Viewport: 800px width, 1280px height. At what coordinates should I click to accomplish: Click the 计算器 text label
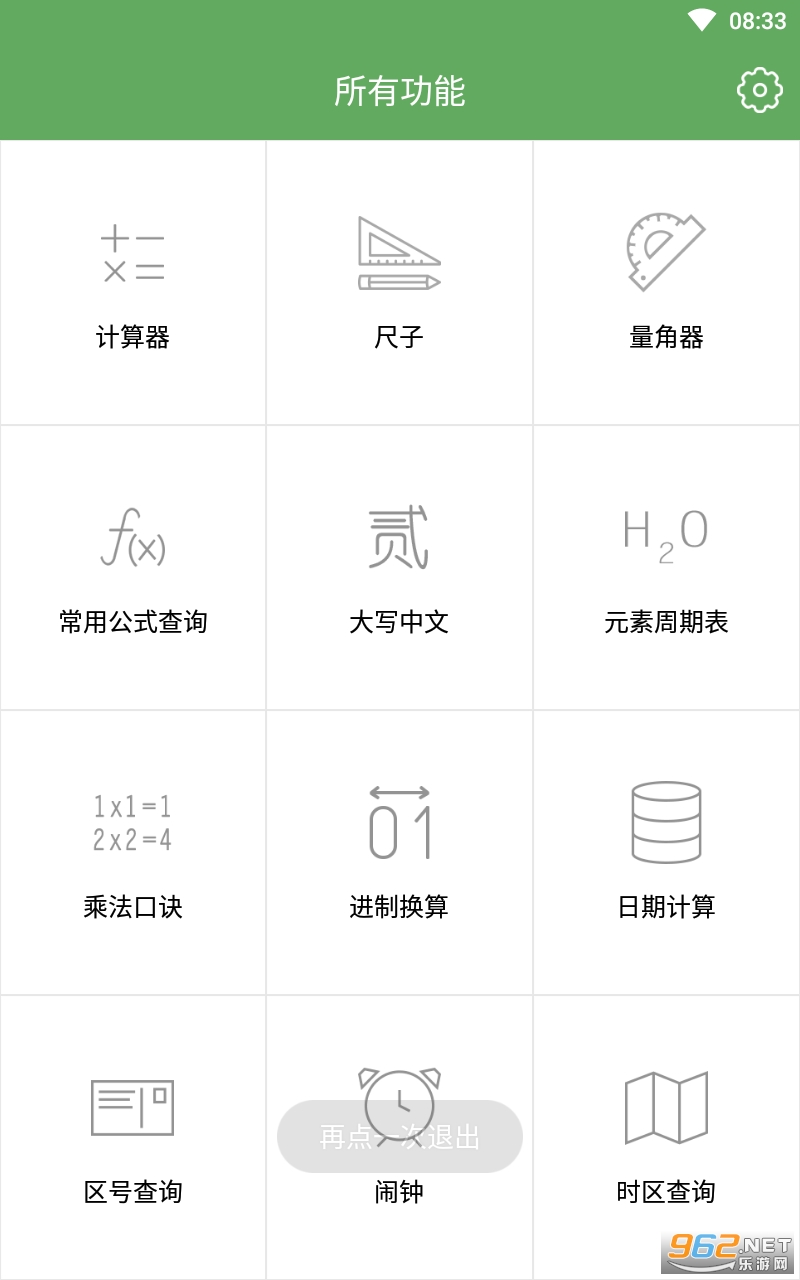(133, 338)
